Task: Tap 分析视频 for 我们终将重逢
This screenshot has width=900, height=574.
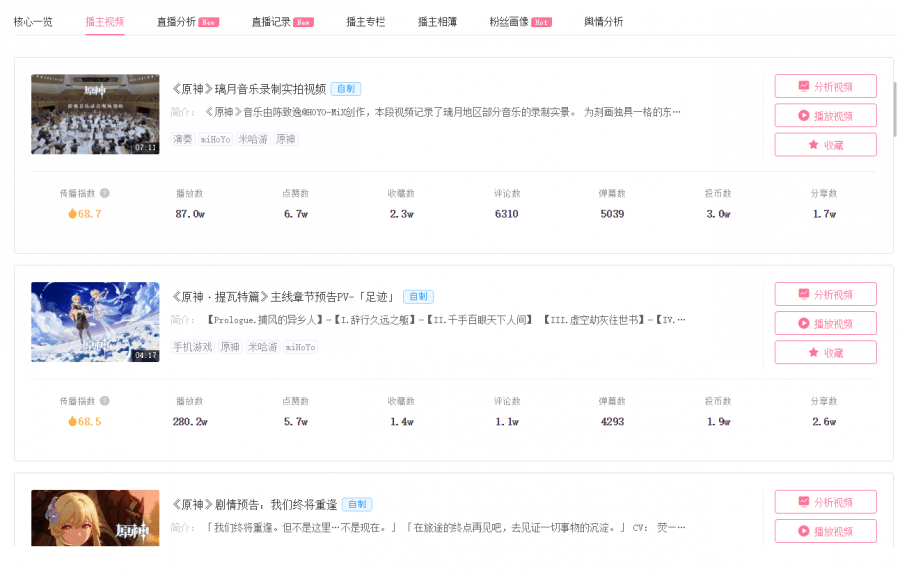Action: pos(825,502)
